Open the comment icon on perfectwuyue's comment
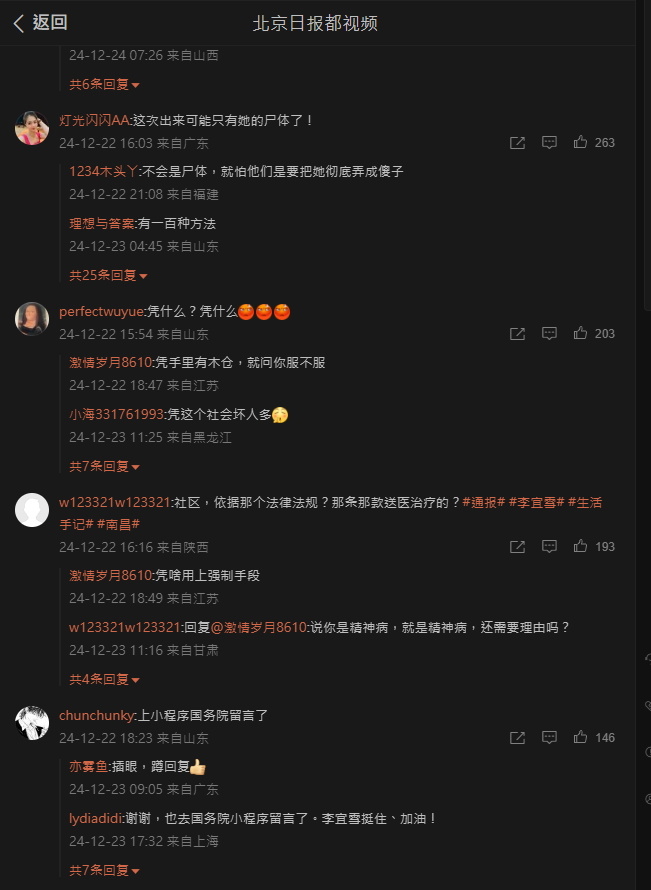The width and height of the screenshot is (651, 890). click(x=549, y=334)
